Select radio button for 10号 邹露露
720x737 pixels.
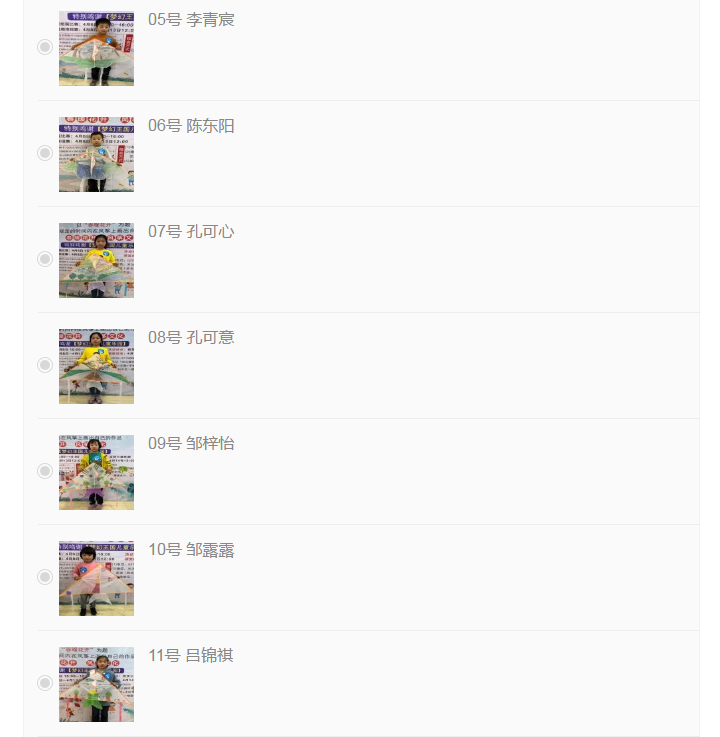tap(45, 577)
